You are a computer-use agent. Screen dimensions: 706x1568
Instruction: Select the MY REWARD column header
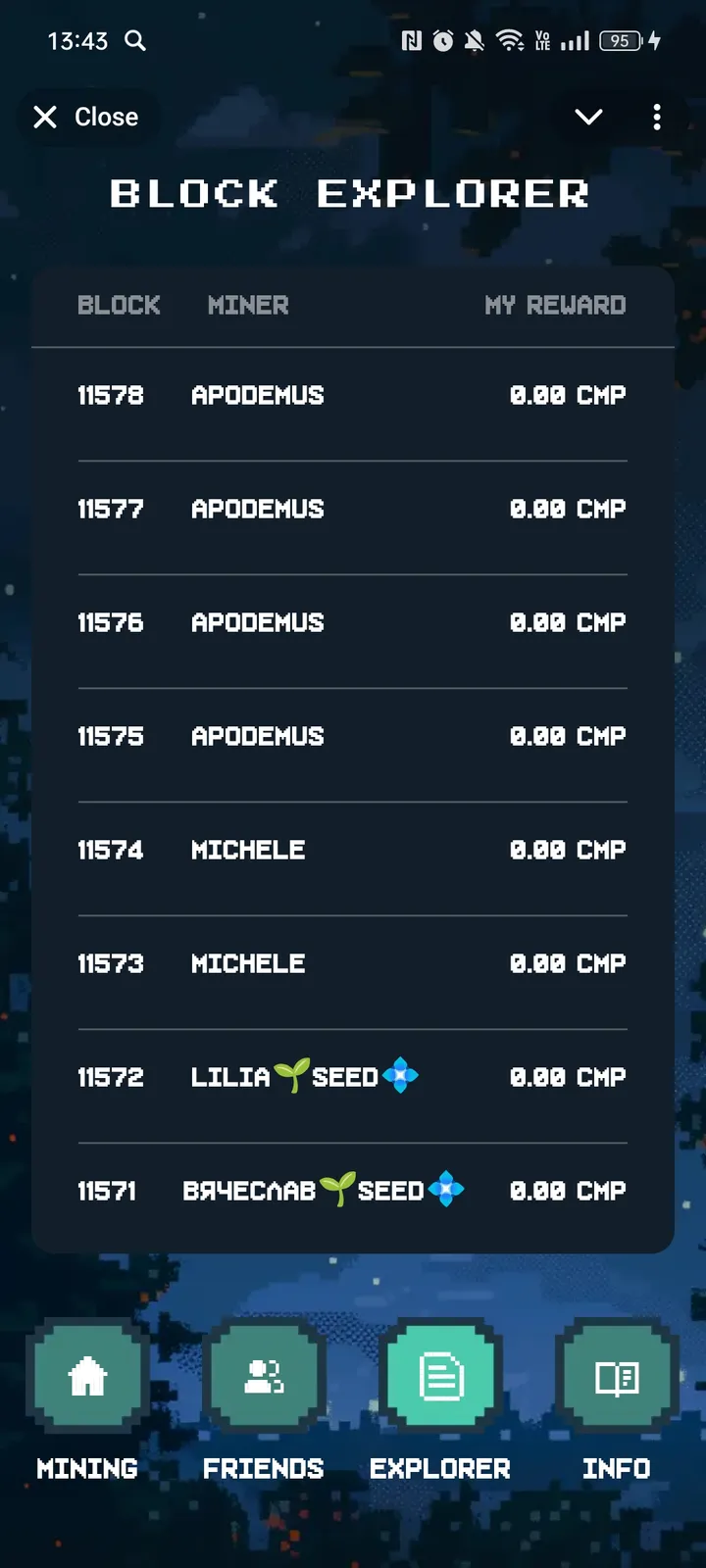(553, 305)
